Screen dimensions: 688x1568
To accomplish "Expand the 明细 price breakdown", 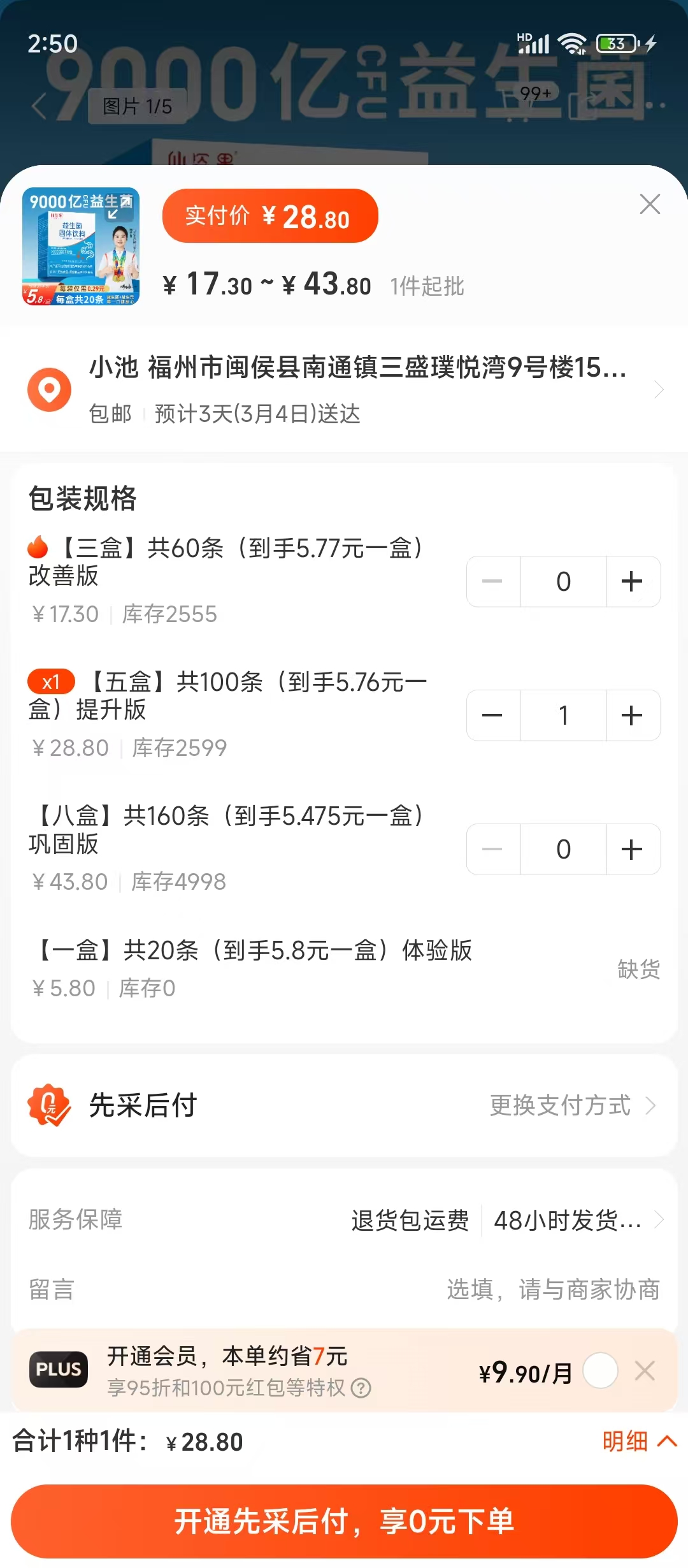I will [x=640, y=1441].
